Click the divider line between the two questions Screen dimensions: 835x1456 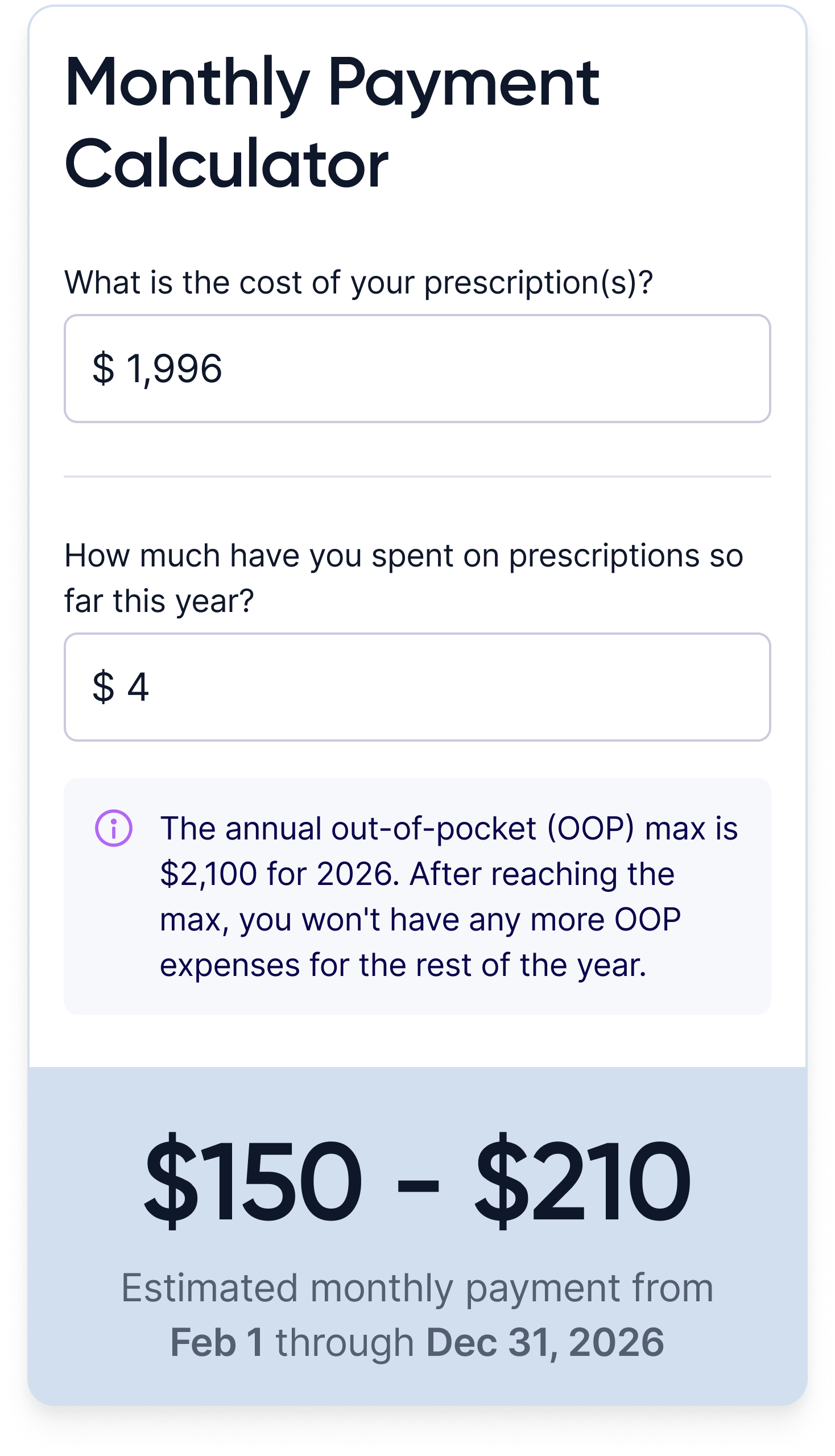(418, 475)
